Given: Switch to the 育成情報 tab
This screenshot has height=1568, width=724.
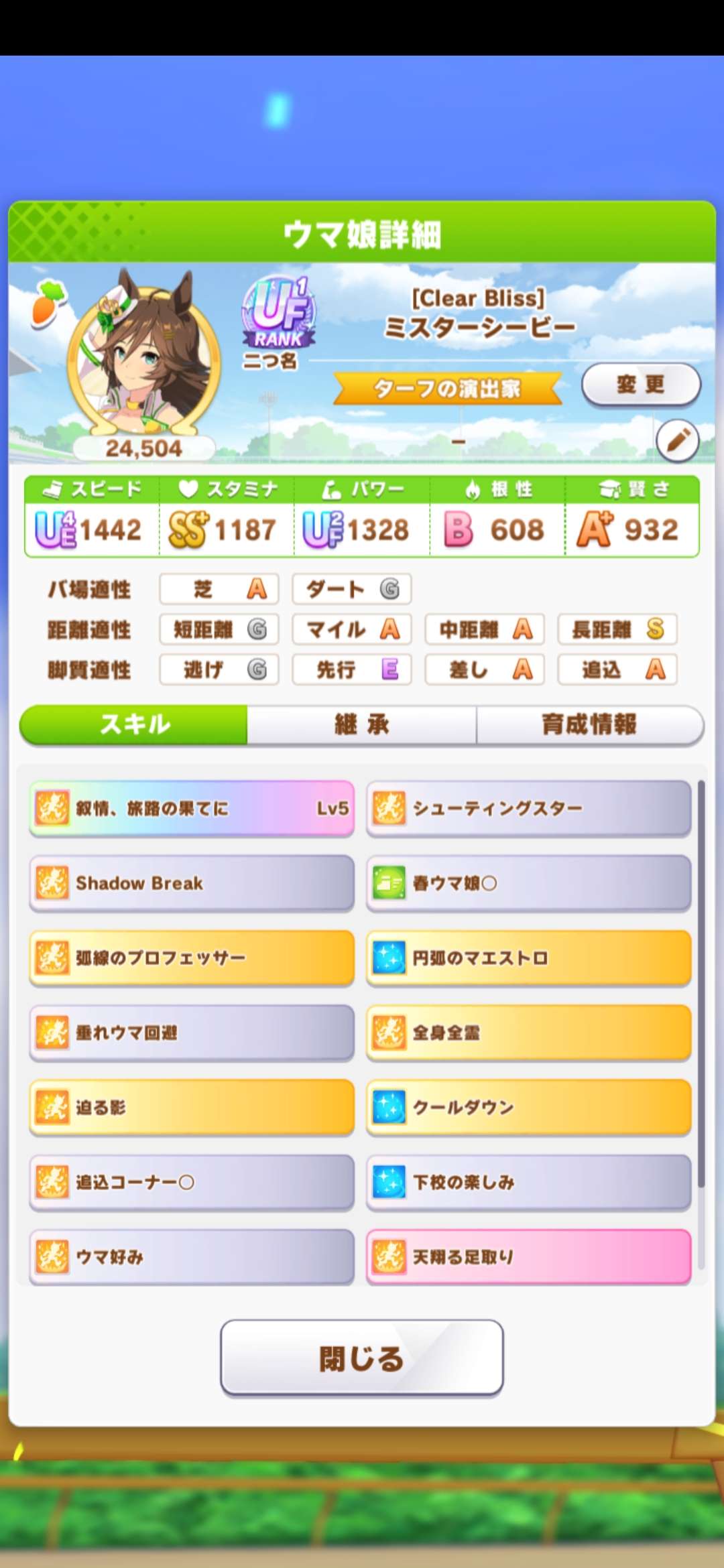Looking at the screenshot, I should click(x=589, y=724).
